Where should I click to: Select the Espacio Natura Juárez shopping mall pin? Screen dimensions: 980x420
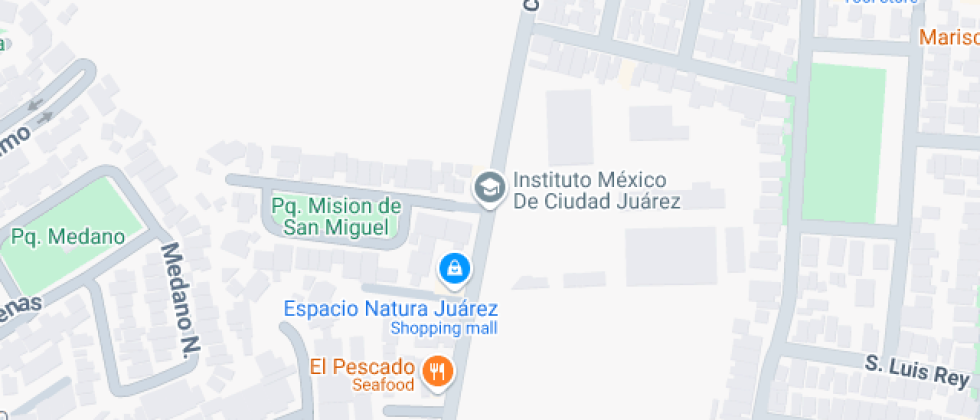point(454,268)
